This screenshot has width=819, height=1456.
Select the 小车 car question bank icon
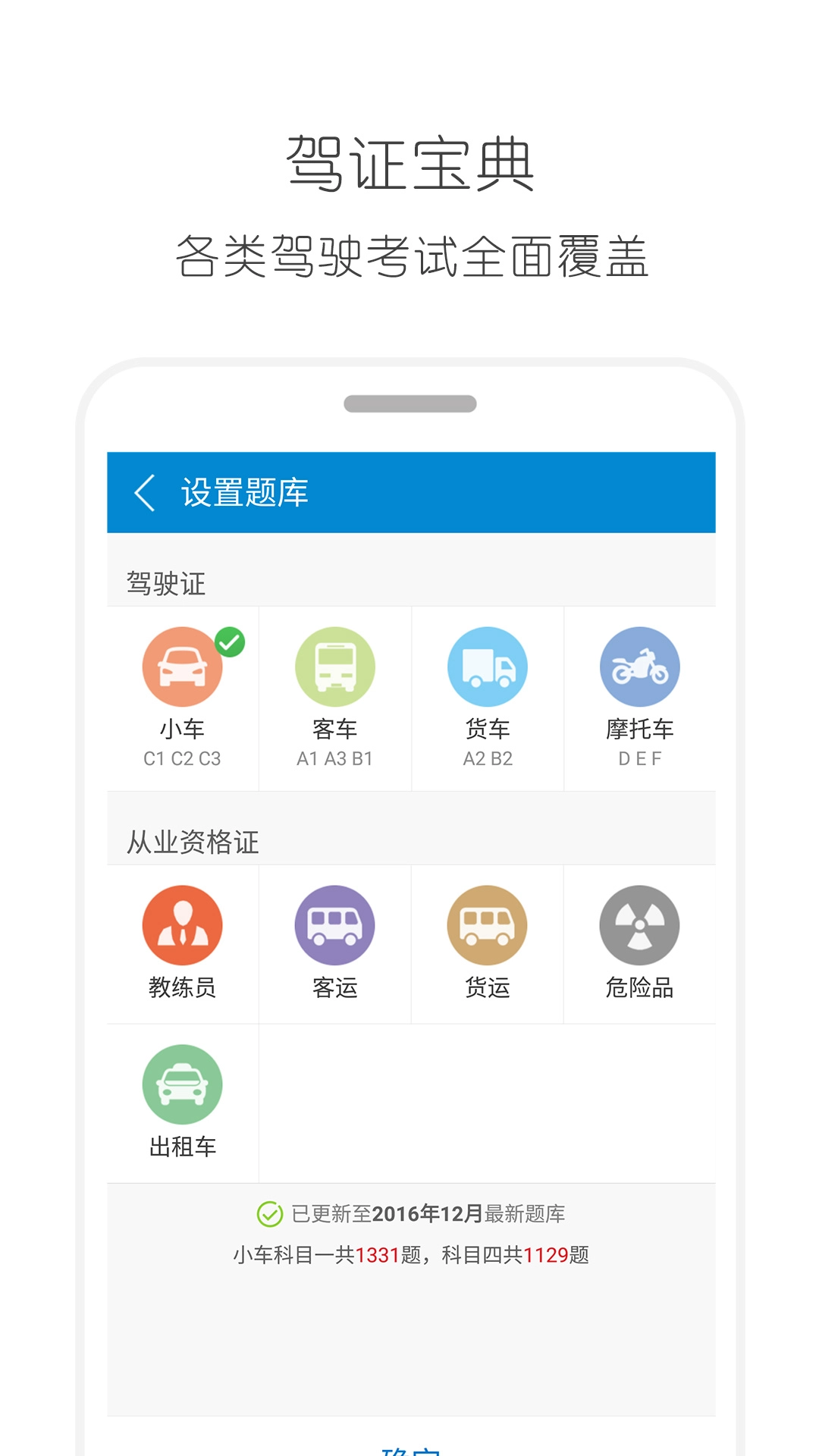[182, 666]
